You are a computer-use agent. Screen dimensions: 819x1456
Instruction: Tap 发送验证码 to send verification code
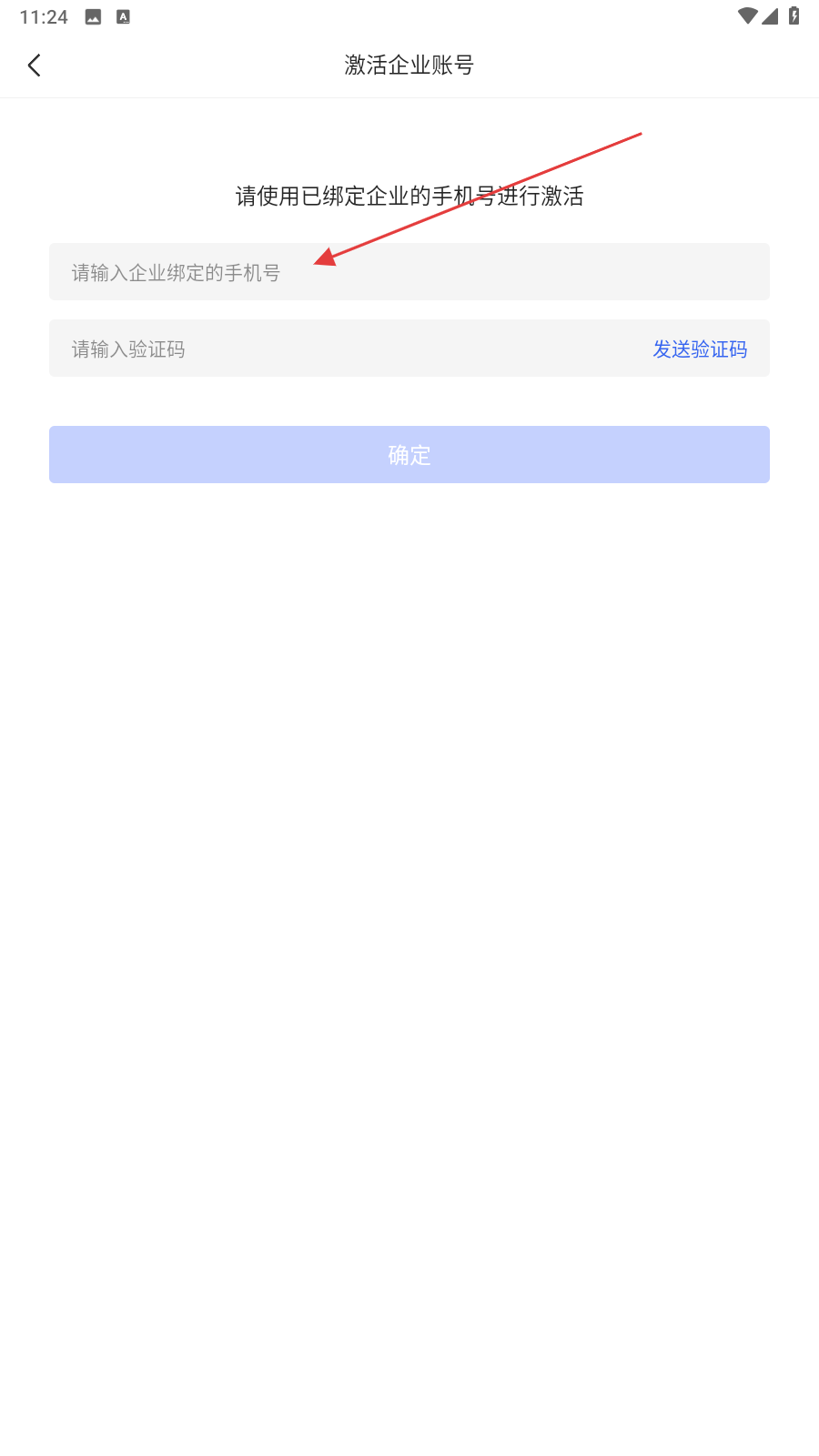click(x=700, y=349)
